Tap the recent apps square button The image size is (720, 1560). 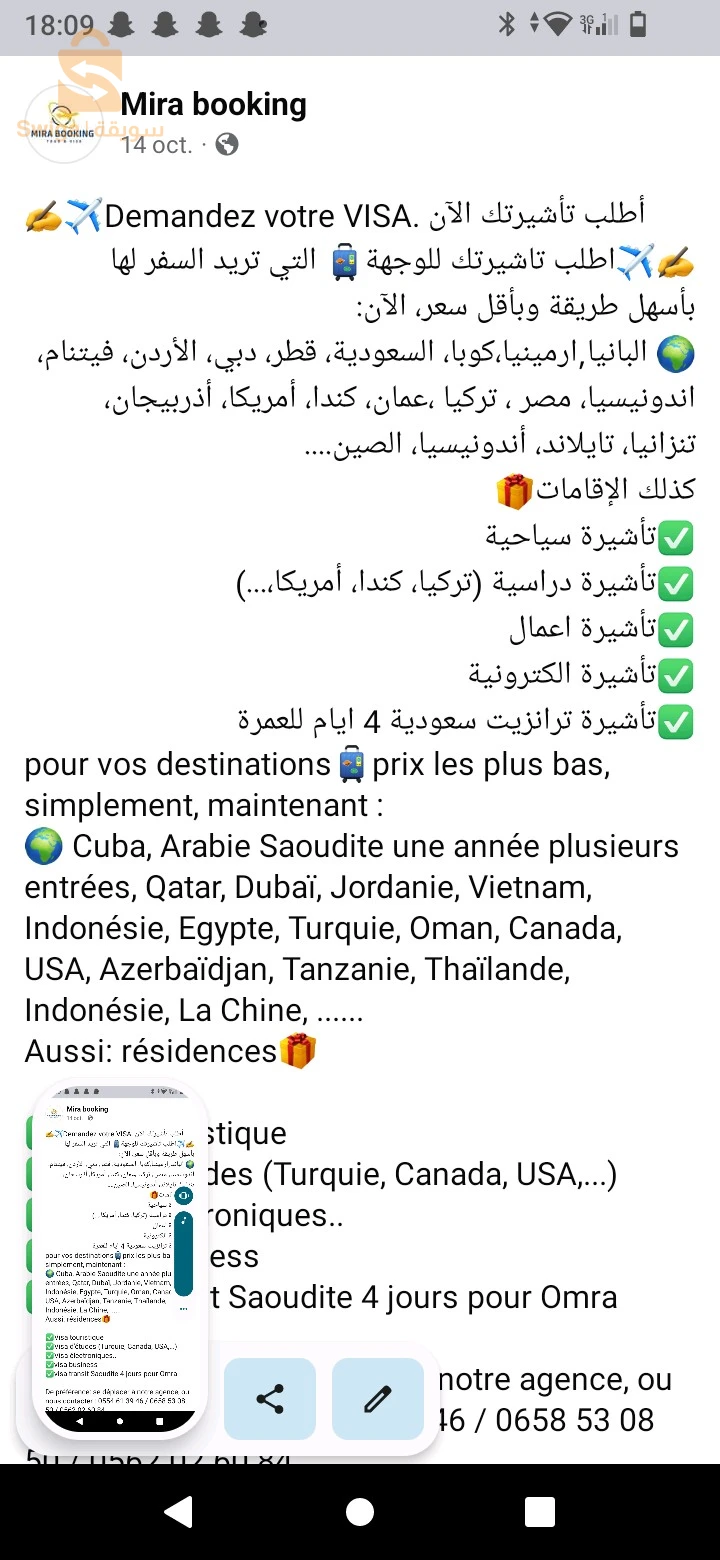[x=540, y=1511]
